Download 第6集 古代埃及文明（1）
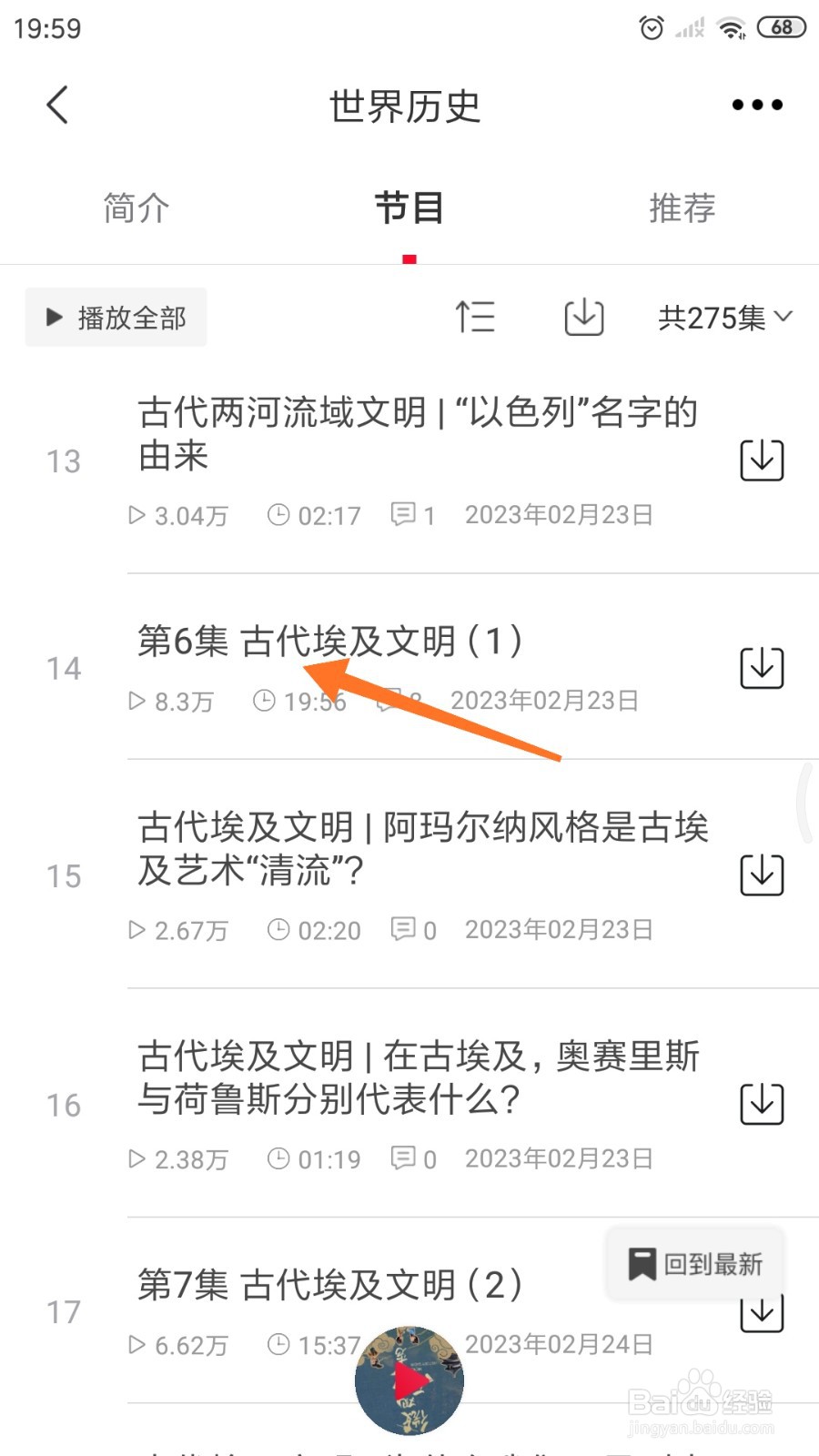 point(762,667)
